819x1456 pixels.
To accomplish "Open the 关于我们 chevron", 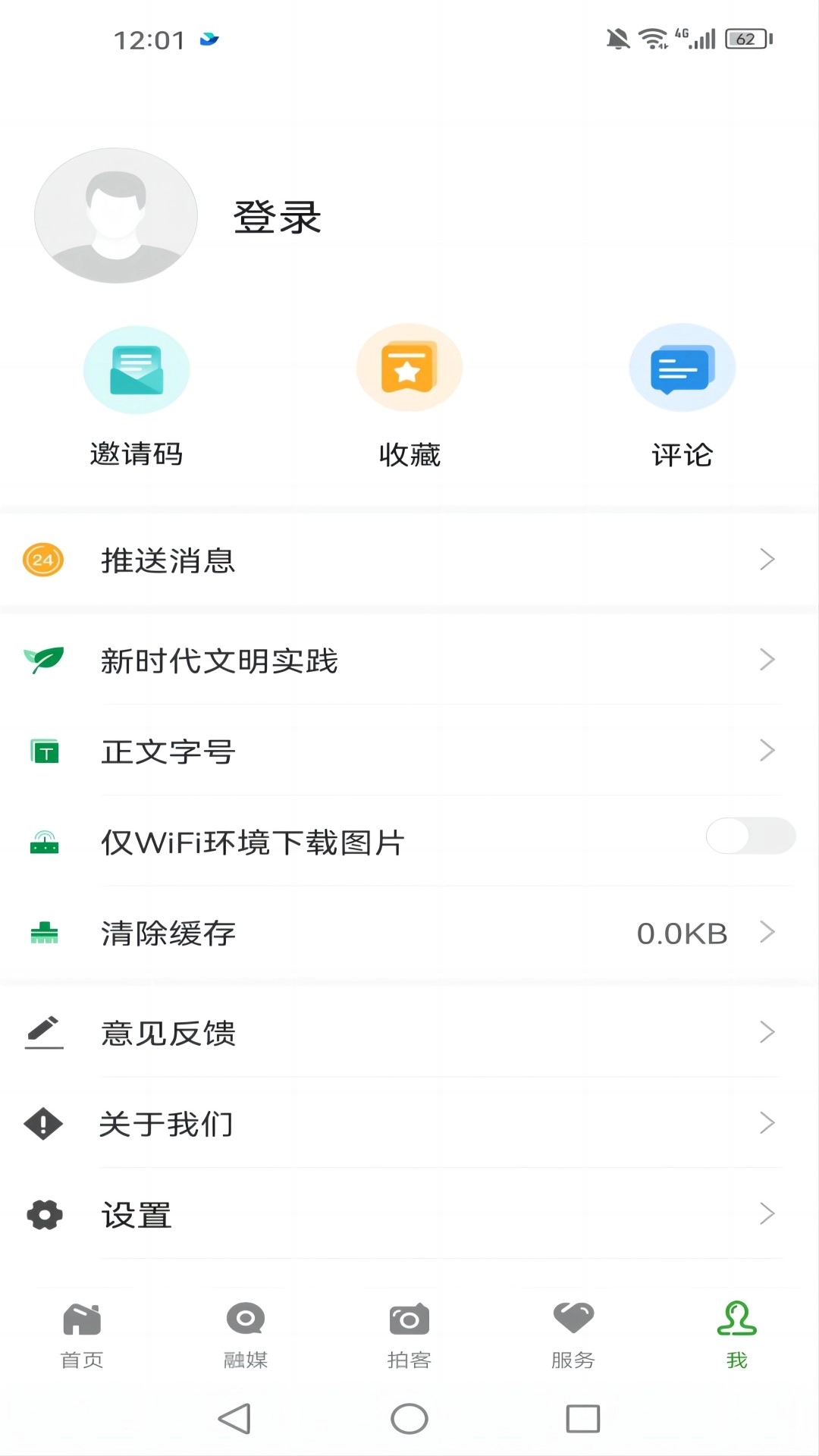I will click(x=767, y=1125).
